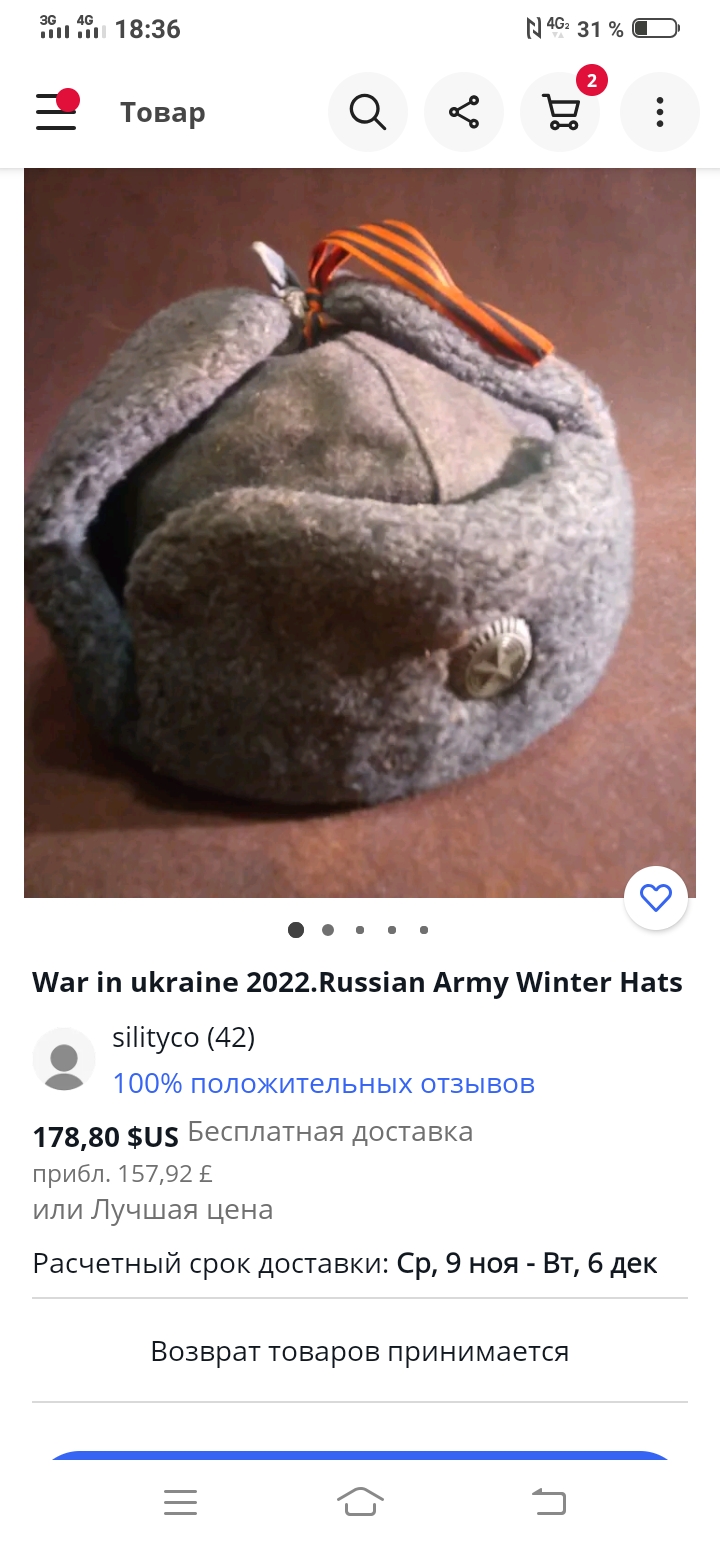
Task: Go to the system home screen
Action: coord(360,1501)
